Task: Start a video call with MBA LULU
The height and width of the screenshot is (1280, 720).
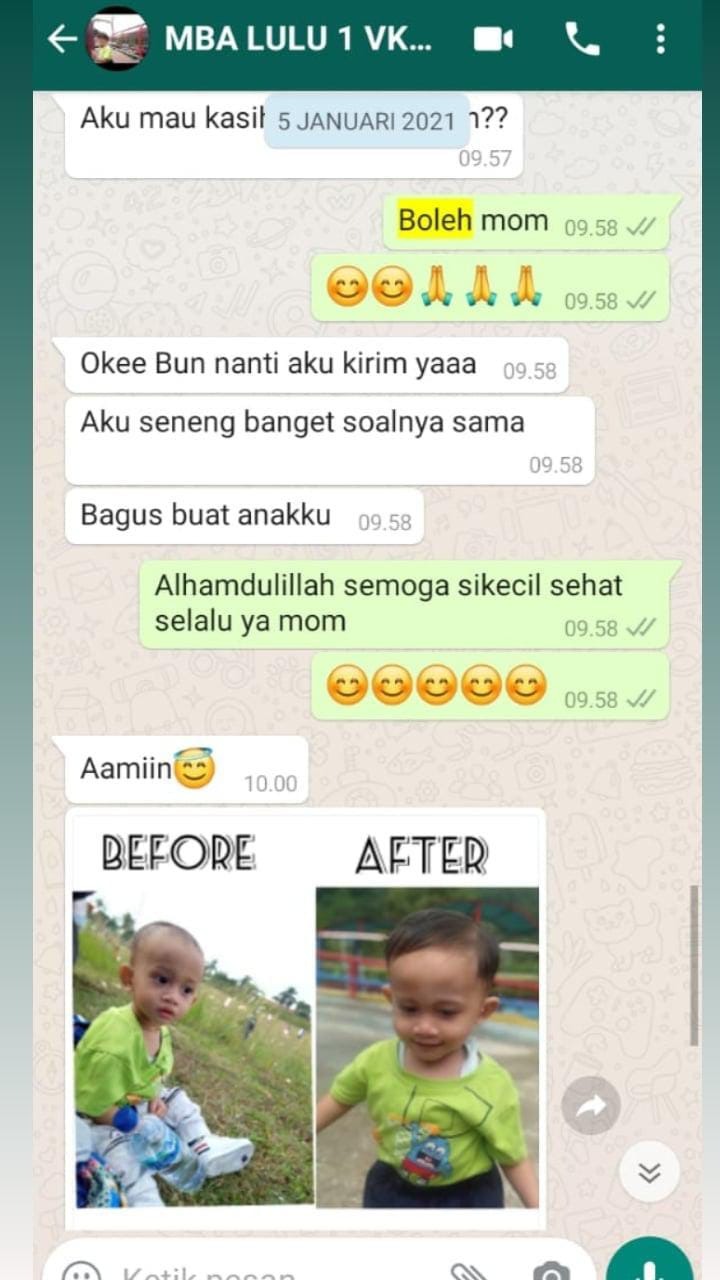Action: coord(493,39)
